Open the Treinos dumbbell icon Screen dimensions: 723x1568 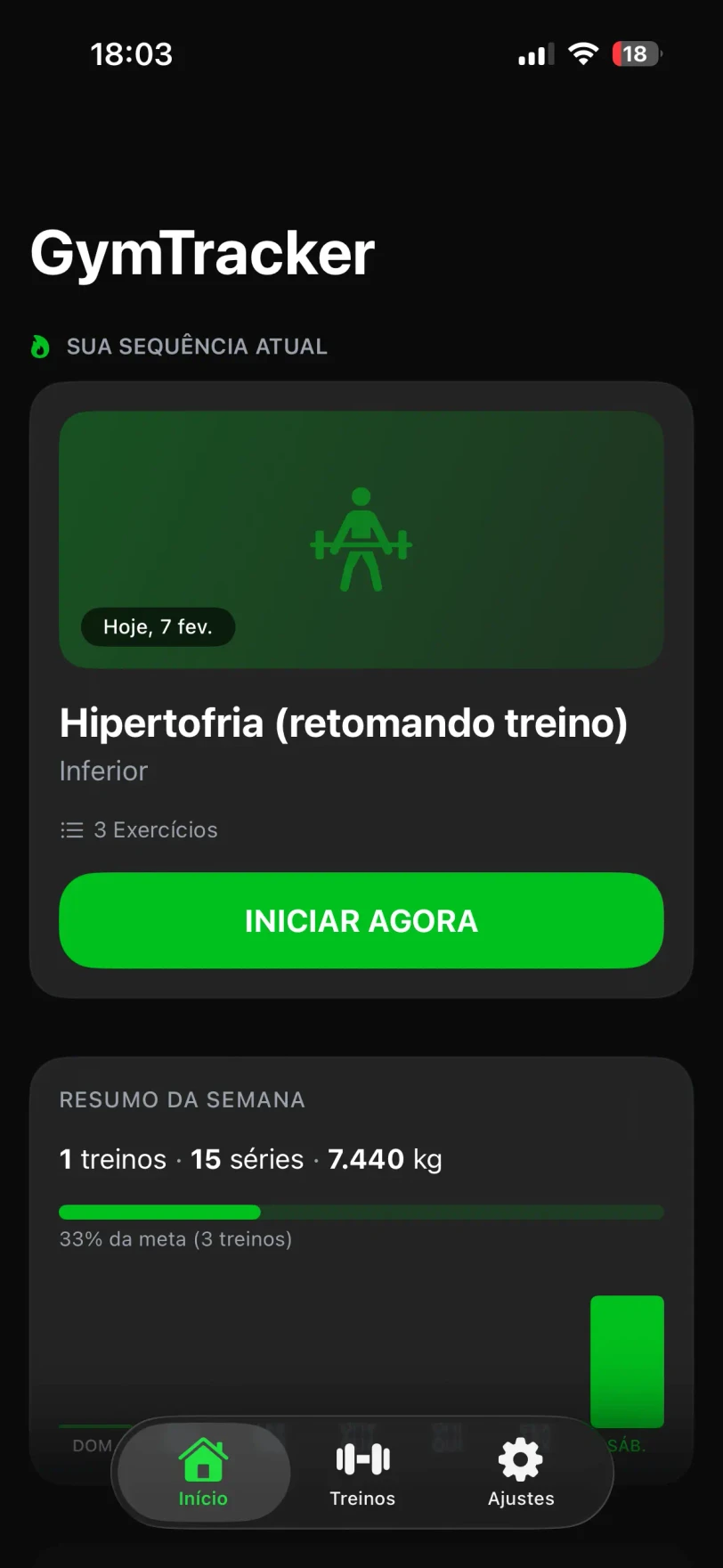pos(361,1459)
